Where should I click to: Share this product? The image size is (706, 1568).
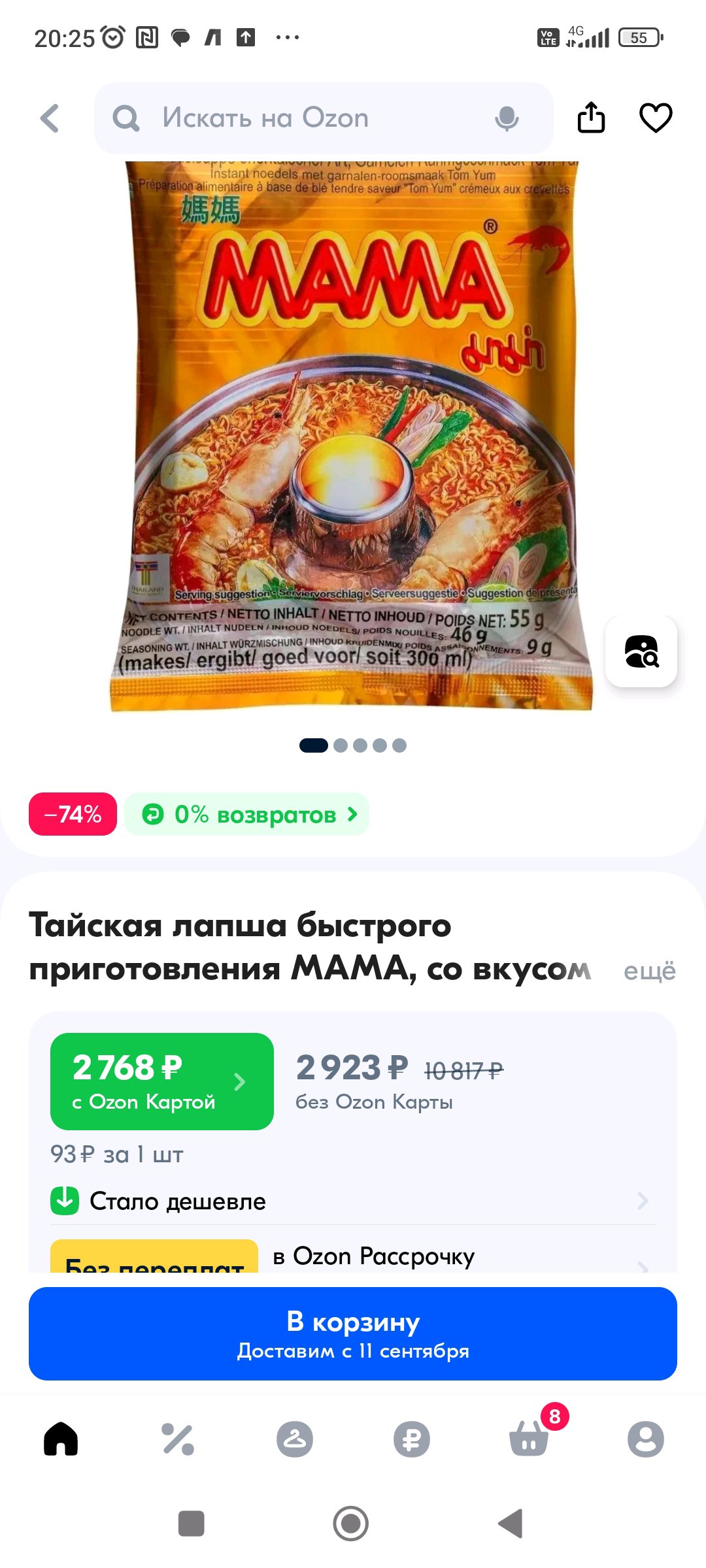pos(591,118)
